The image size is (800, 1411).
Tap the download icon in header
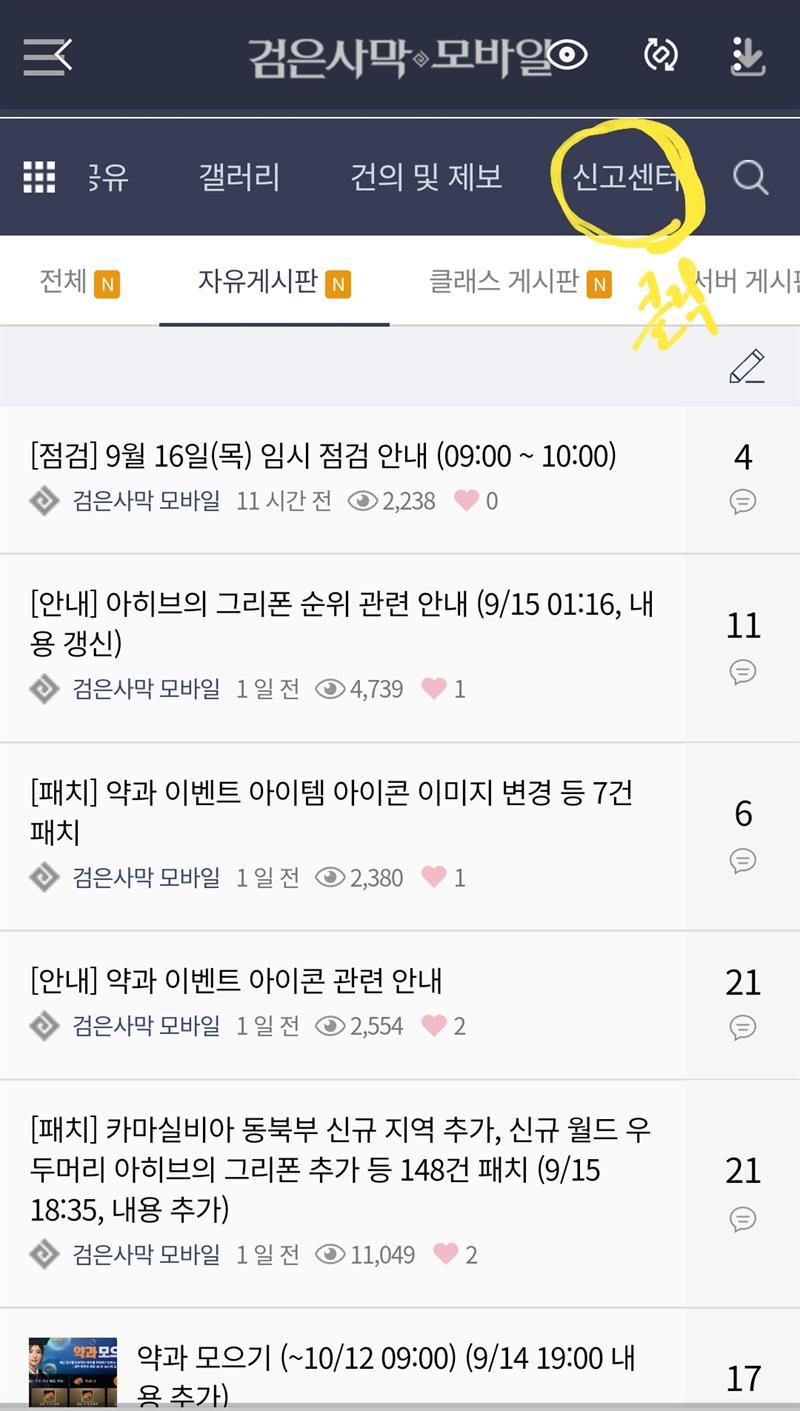click(x=747, y=56)
